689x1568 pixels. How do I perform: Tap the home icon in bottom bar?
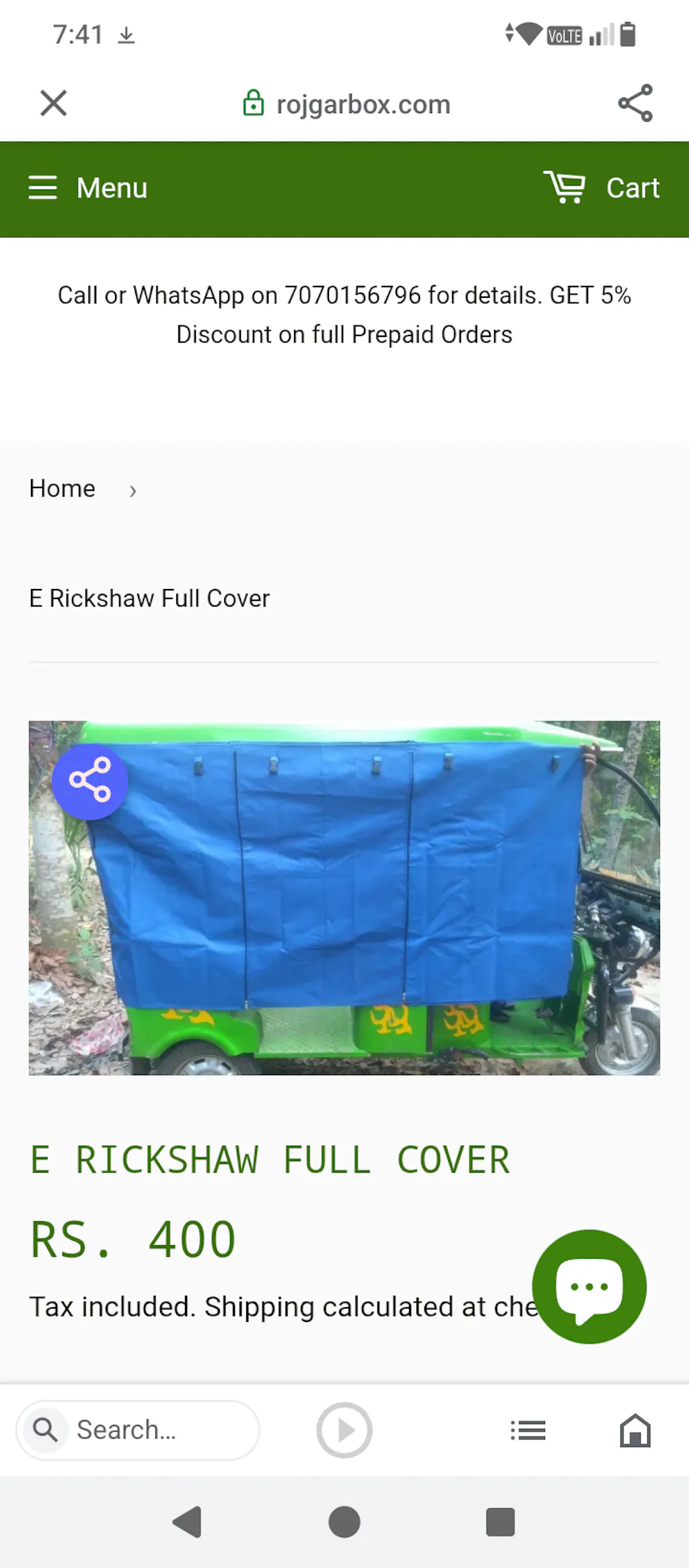click(x=635, y=1430)
